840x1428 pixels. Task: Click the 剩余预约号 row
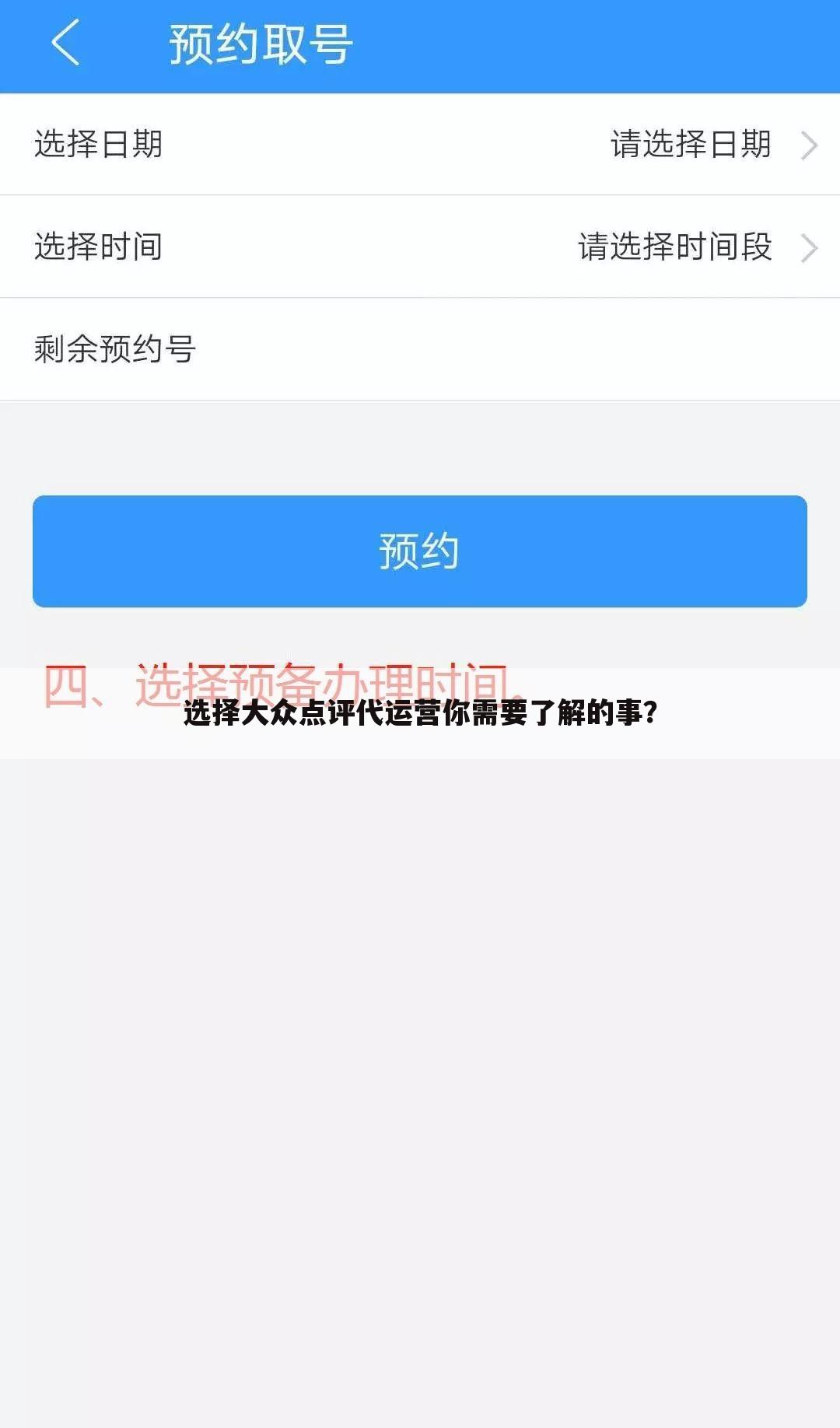coord(420,348)
